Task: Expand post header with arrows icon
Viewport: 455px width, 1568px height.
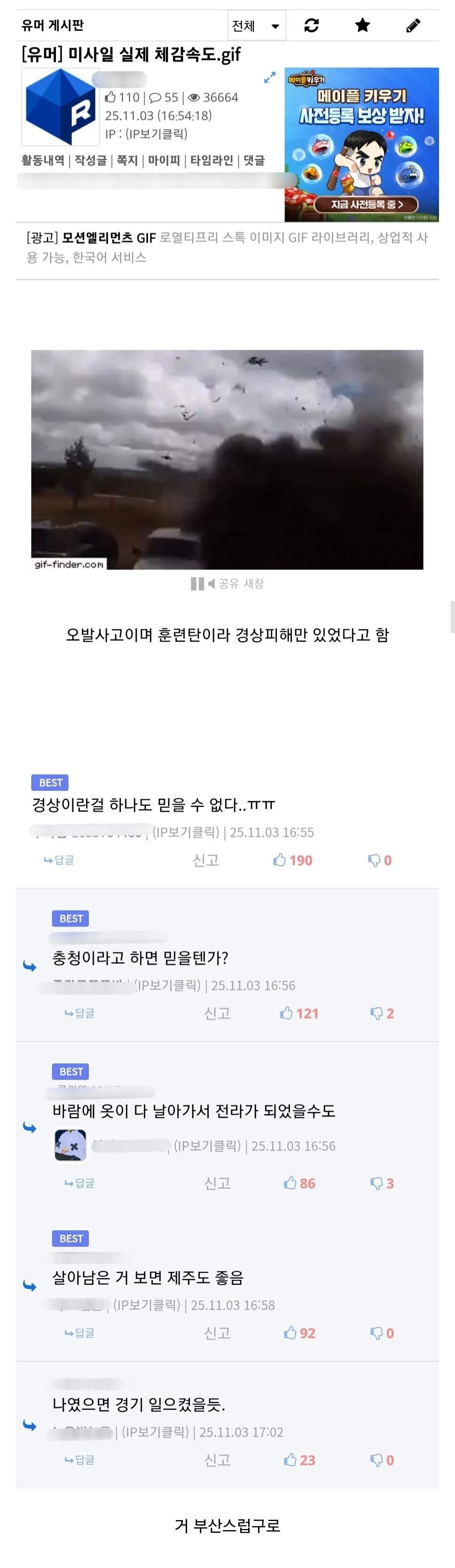Action: coord(269,78)
